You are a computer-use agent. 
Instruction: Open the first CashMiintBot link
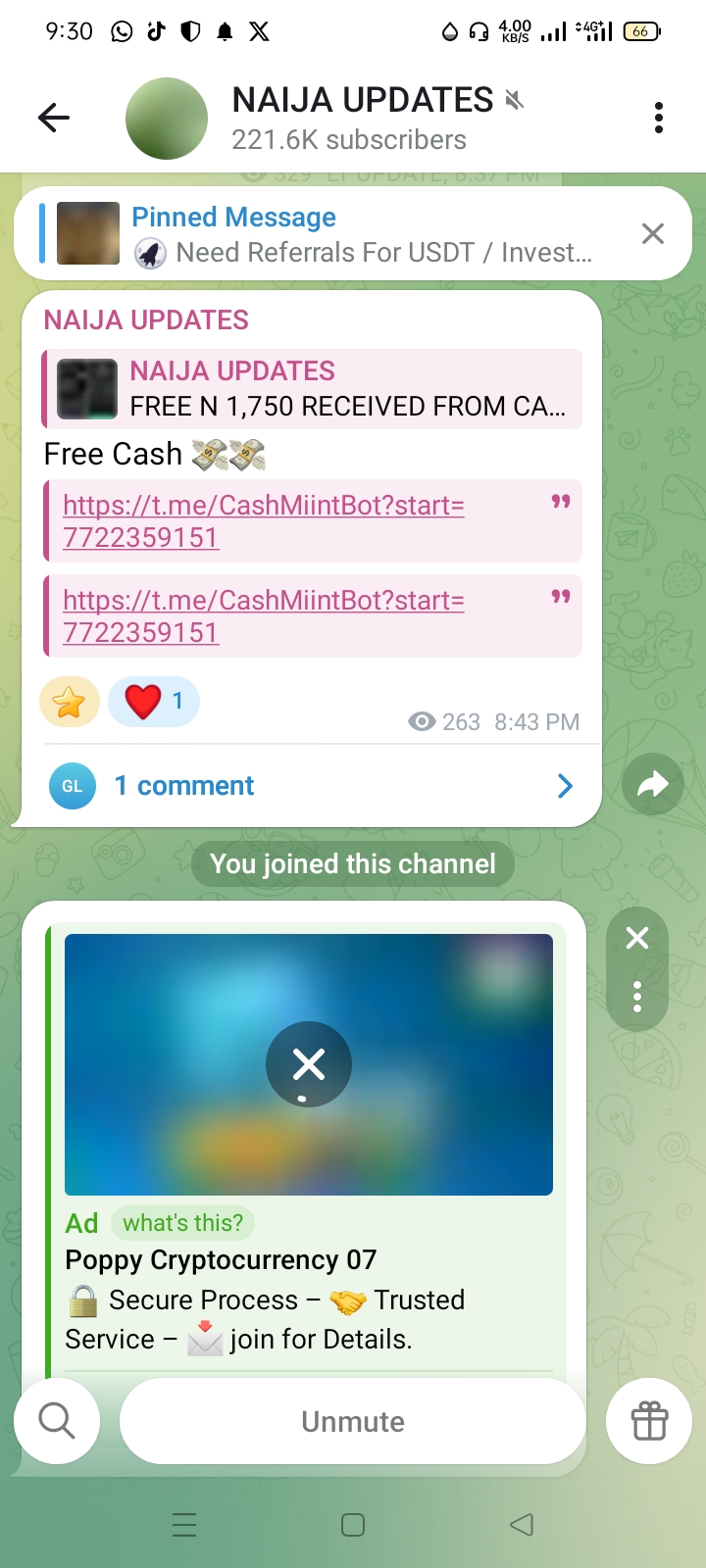click(263, 520)
